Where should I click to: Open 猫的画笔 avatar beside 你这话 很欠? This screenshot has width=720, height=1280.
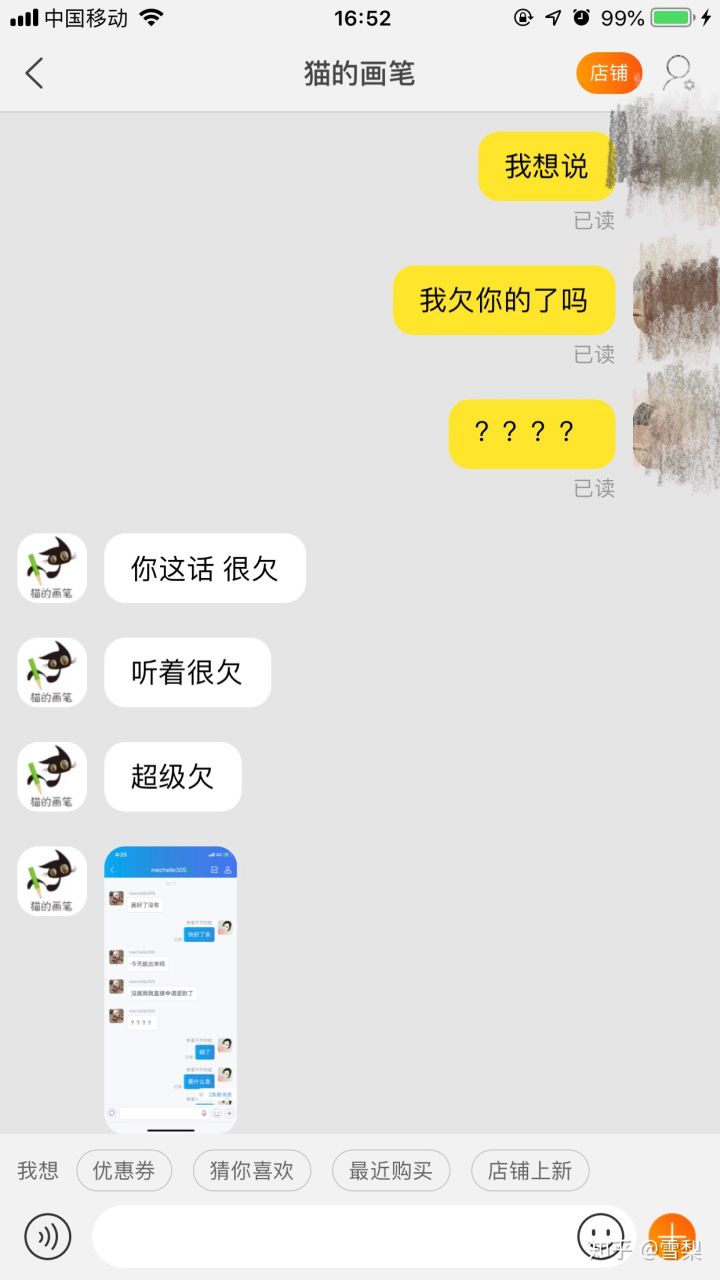(x=52, y=568)
